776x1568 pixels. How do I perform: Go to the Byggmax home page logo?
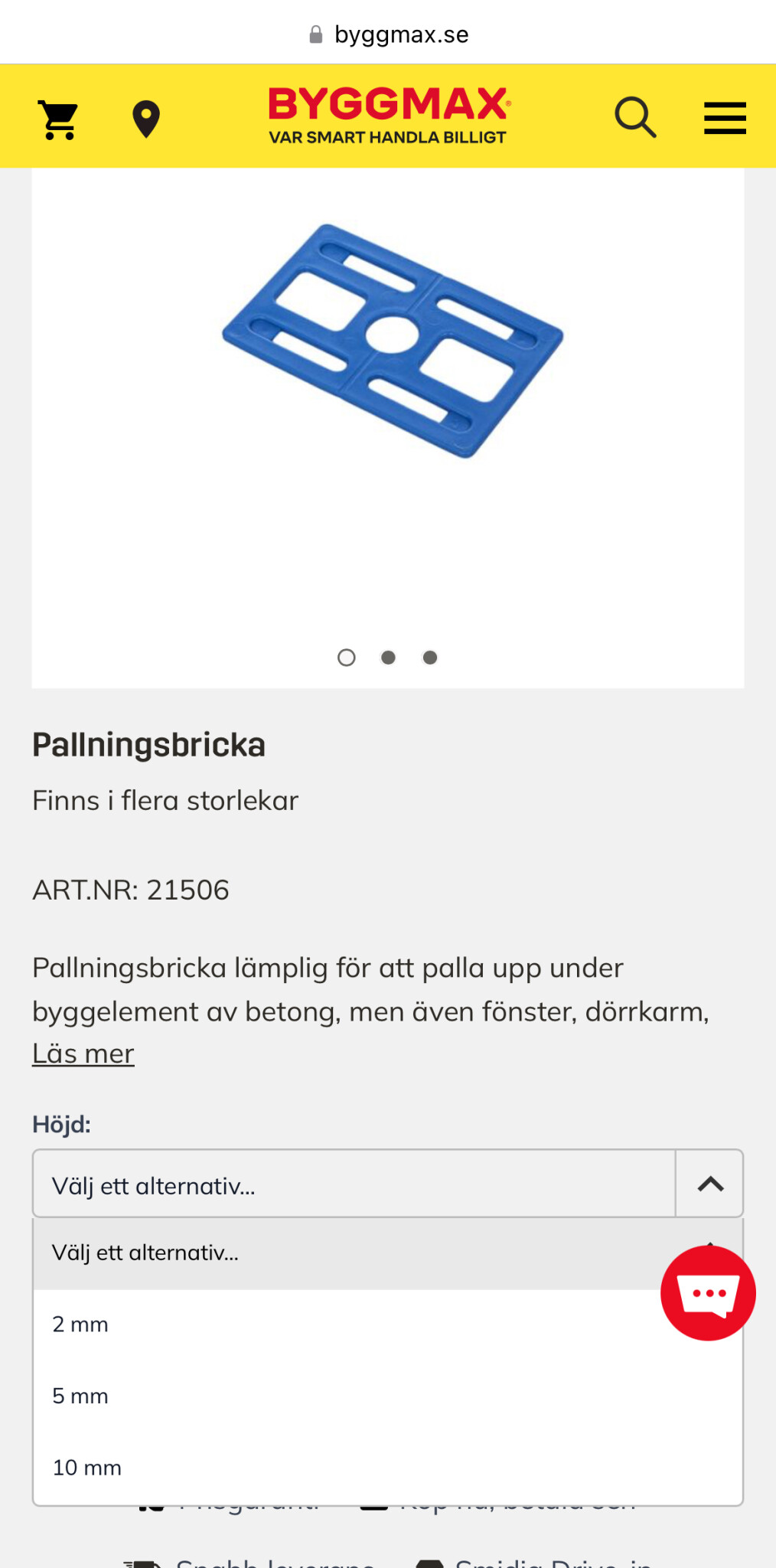tap(388, 116)
